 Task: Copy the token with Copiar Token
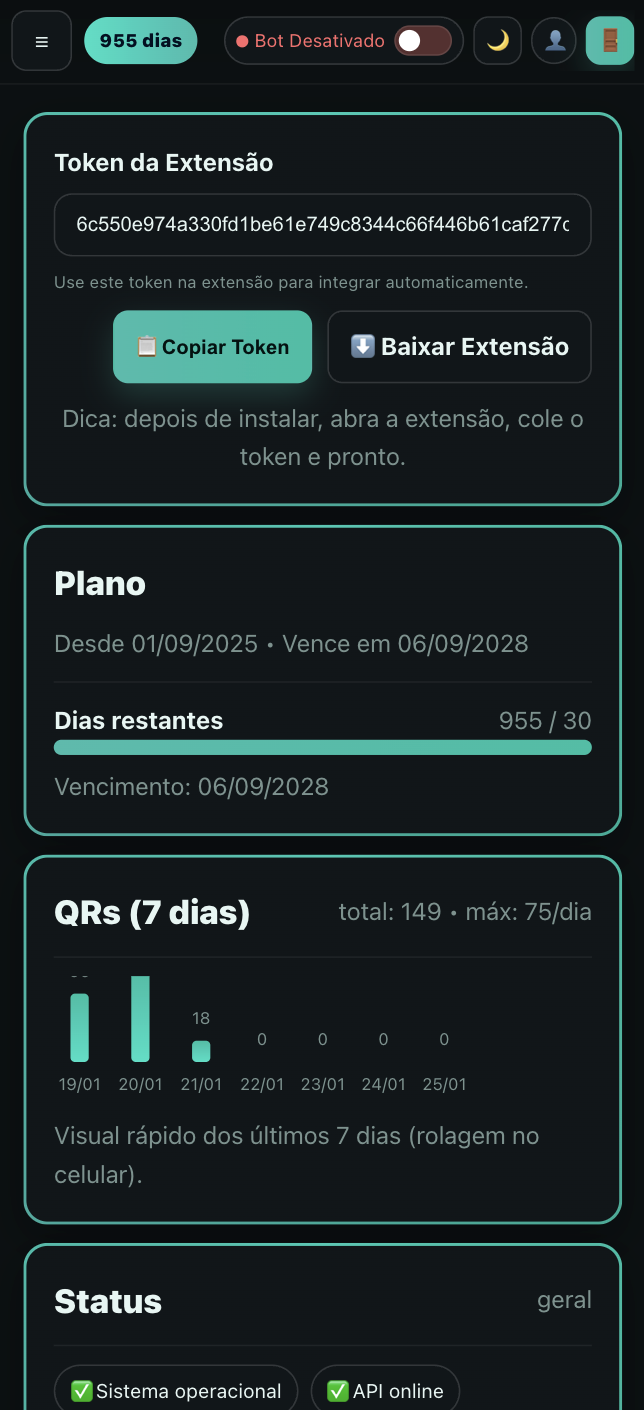coord(212,347)
